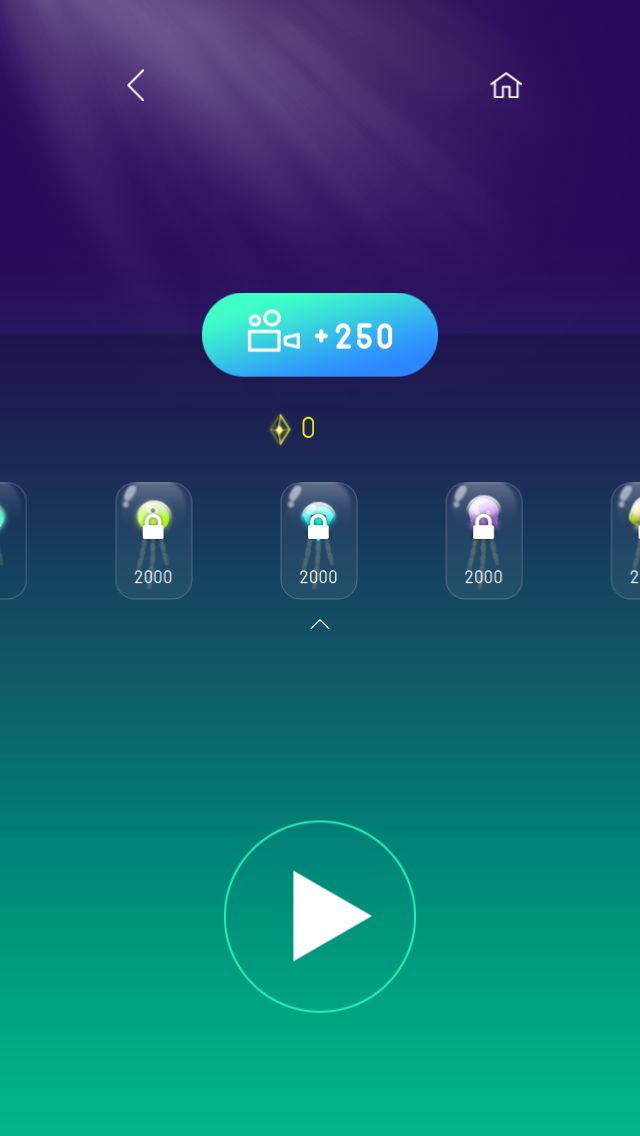Select the locked green jellyfish skin
Viewport: 640px width, 1136px height.
154,540
